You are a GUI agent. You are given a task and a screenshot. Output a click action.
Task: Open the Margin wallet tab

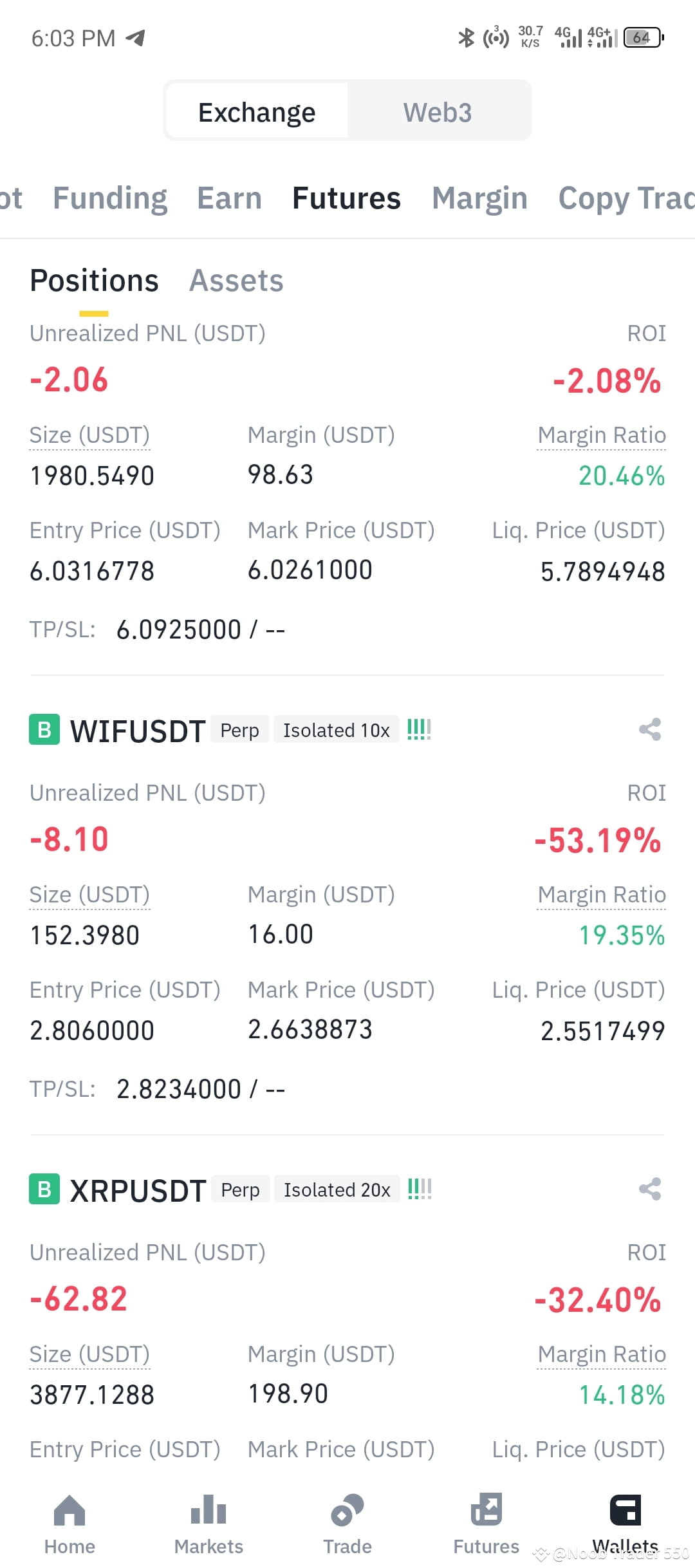479,198
